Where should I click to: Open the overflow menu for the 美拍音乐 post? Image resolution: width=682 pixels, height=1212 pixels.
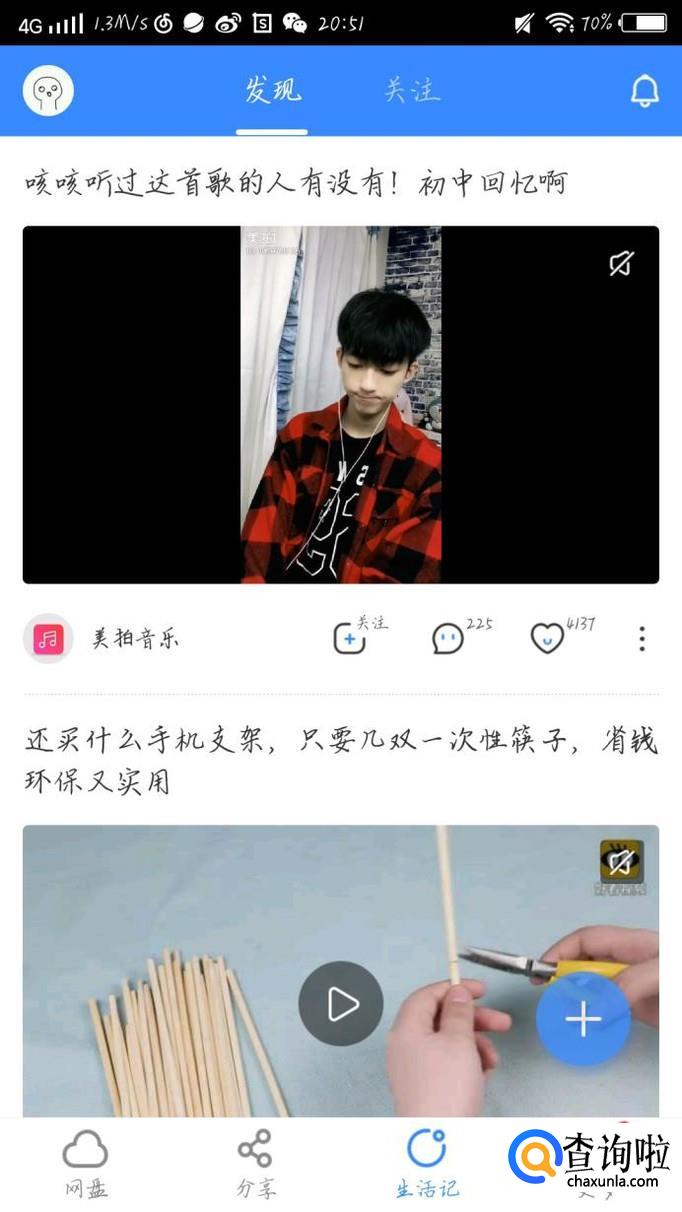pyautogui.click(x=642, y=638)
